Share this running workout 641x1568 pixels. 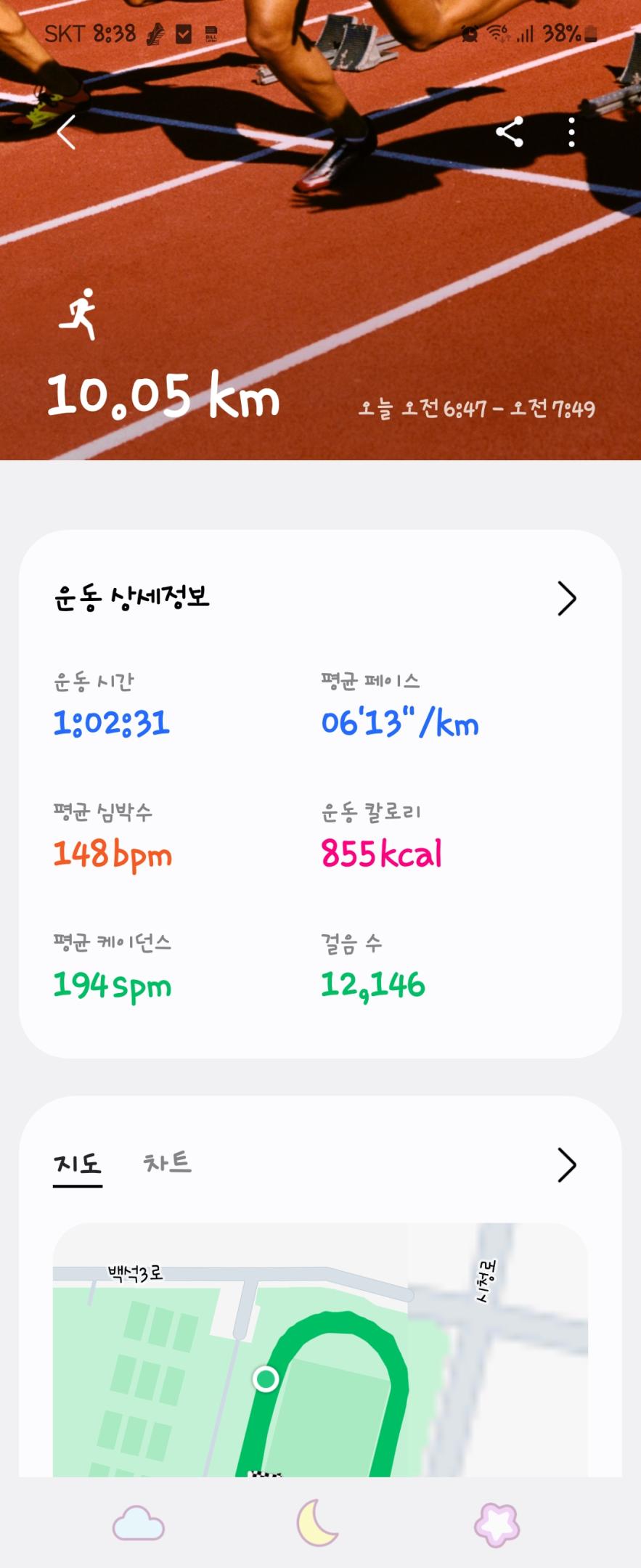pyautogui.click(x=510, y=132)
